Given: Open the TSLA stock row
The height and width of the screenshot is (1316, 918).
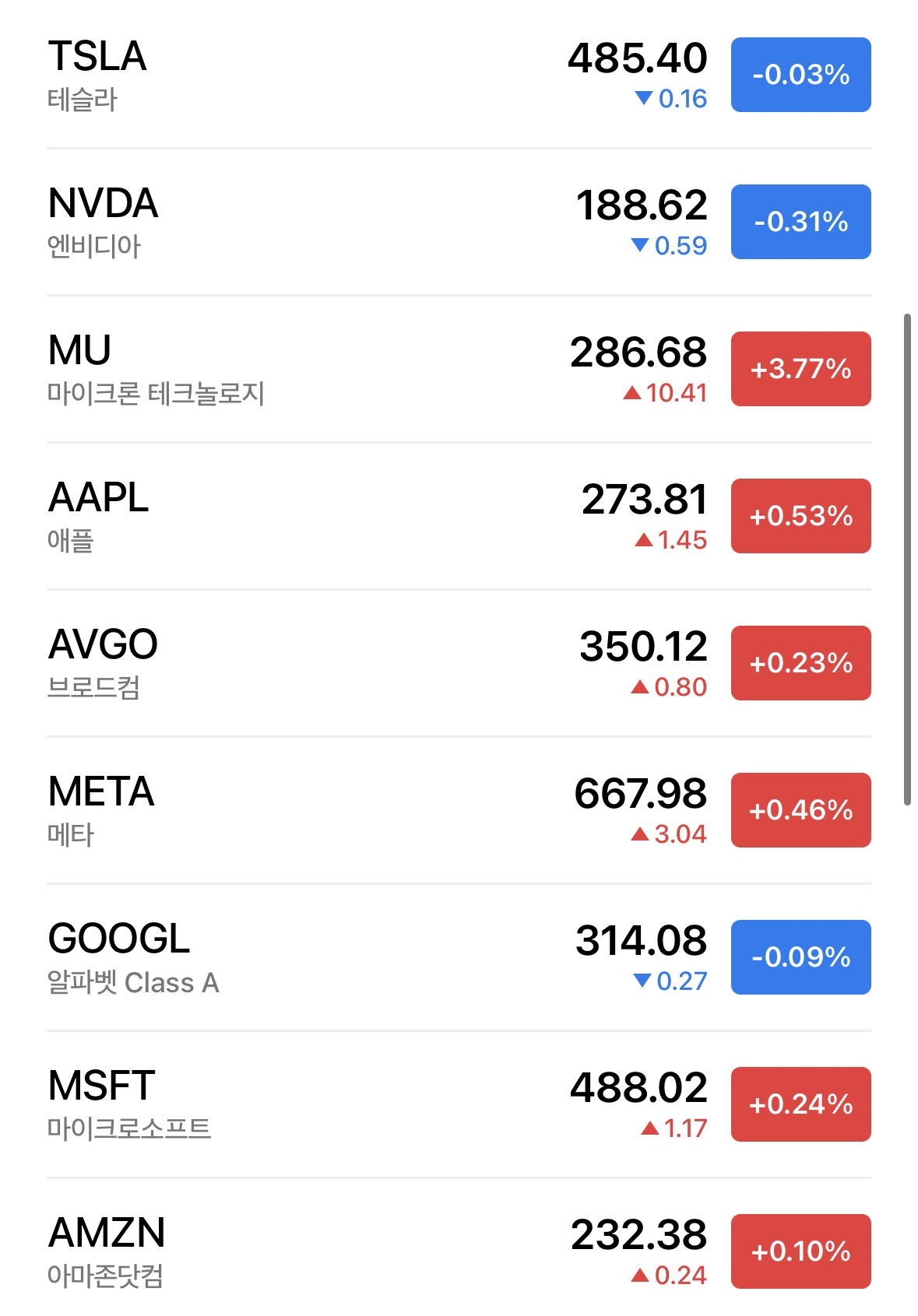Looking at the screenshot, I should click(459, 75).
